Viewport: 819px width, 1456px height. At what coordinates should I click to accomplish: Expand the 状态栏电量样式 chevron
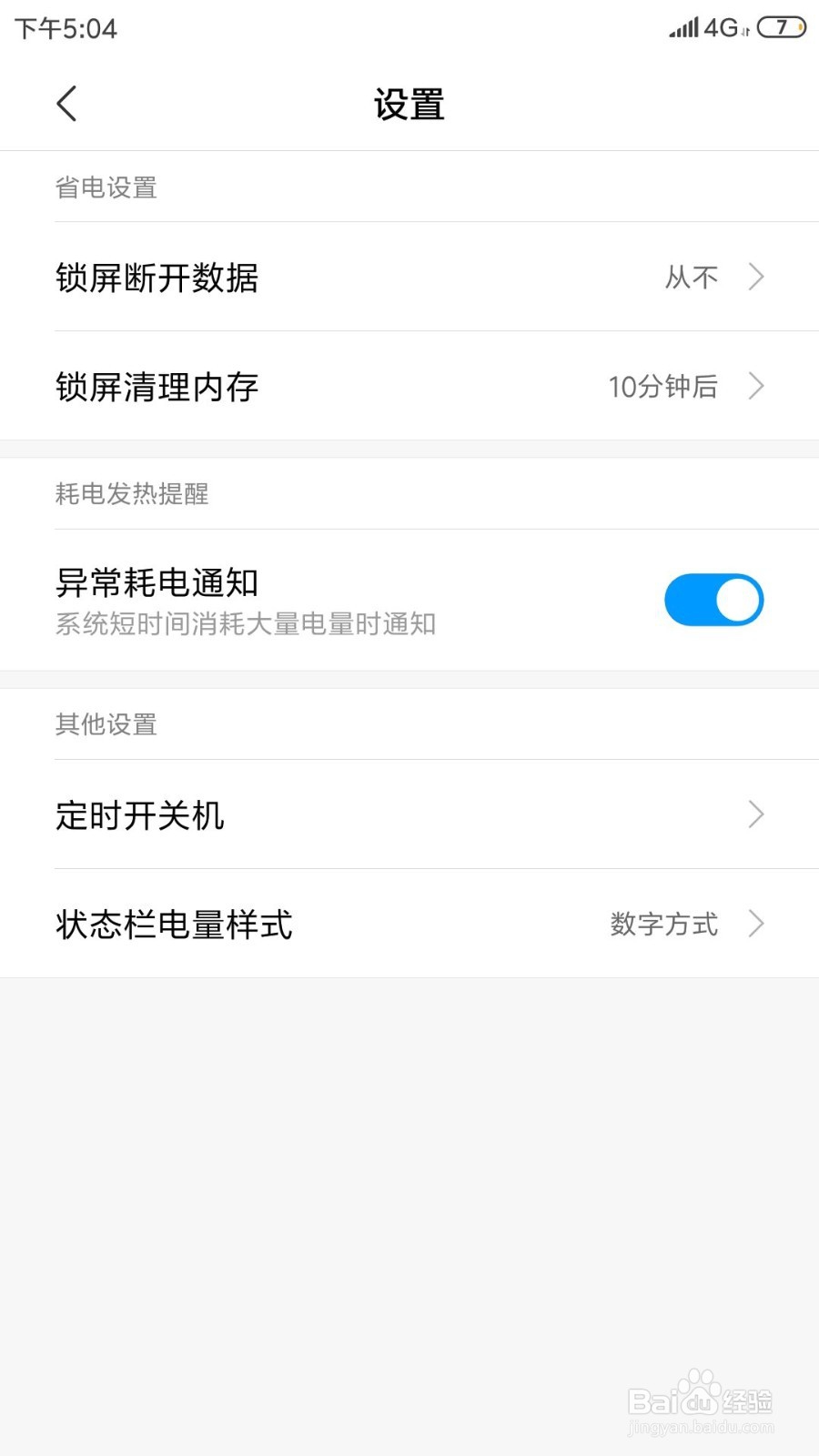coord(755,925)
